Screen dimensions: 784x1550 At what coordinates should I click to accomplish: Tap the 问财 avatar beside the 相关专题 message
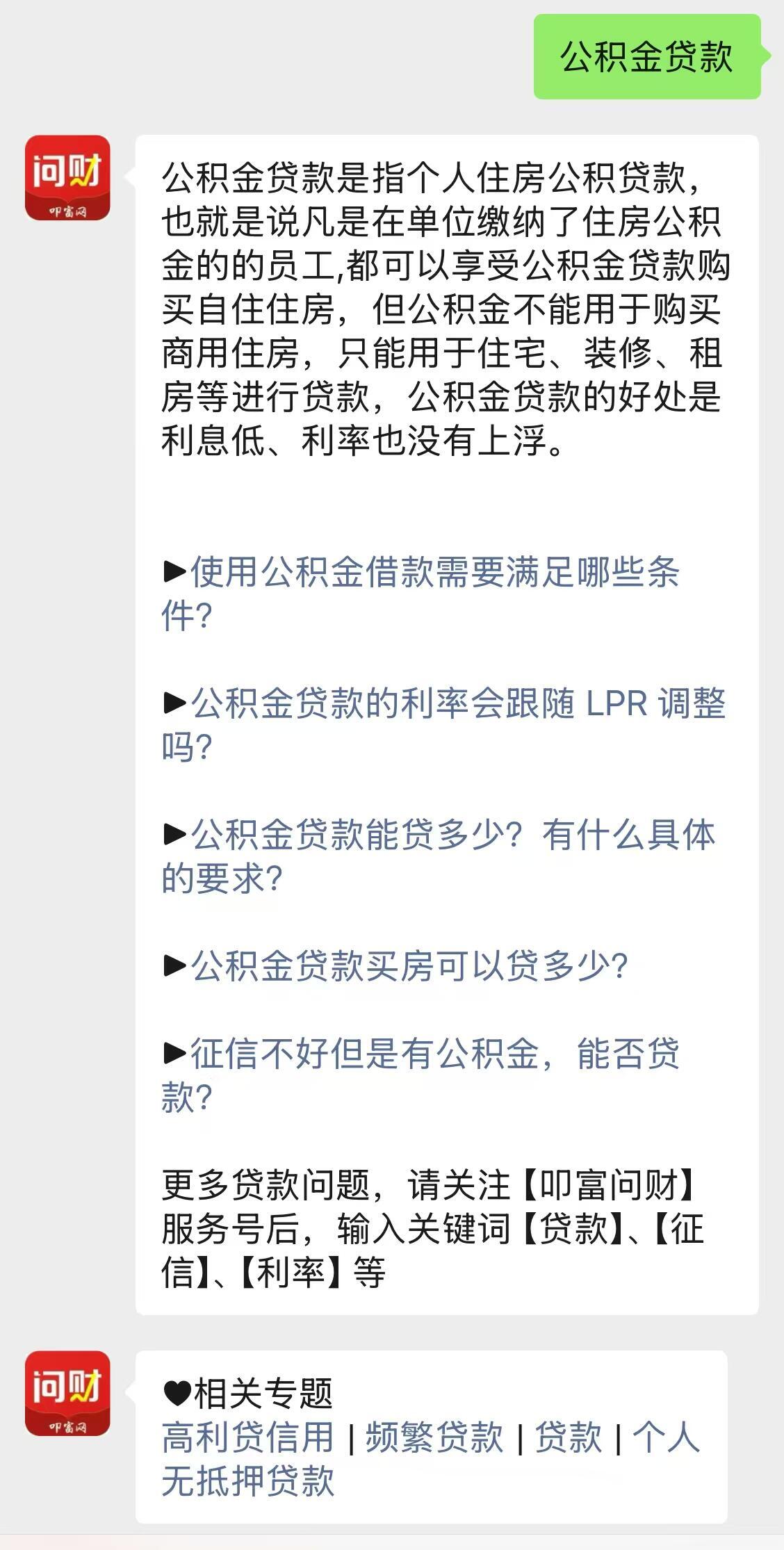[67, 1394]
